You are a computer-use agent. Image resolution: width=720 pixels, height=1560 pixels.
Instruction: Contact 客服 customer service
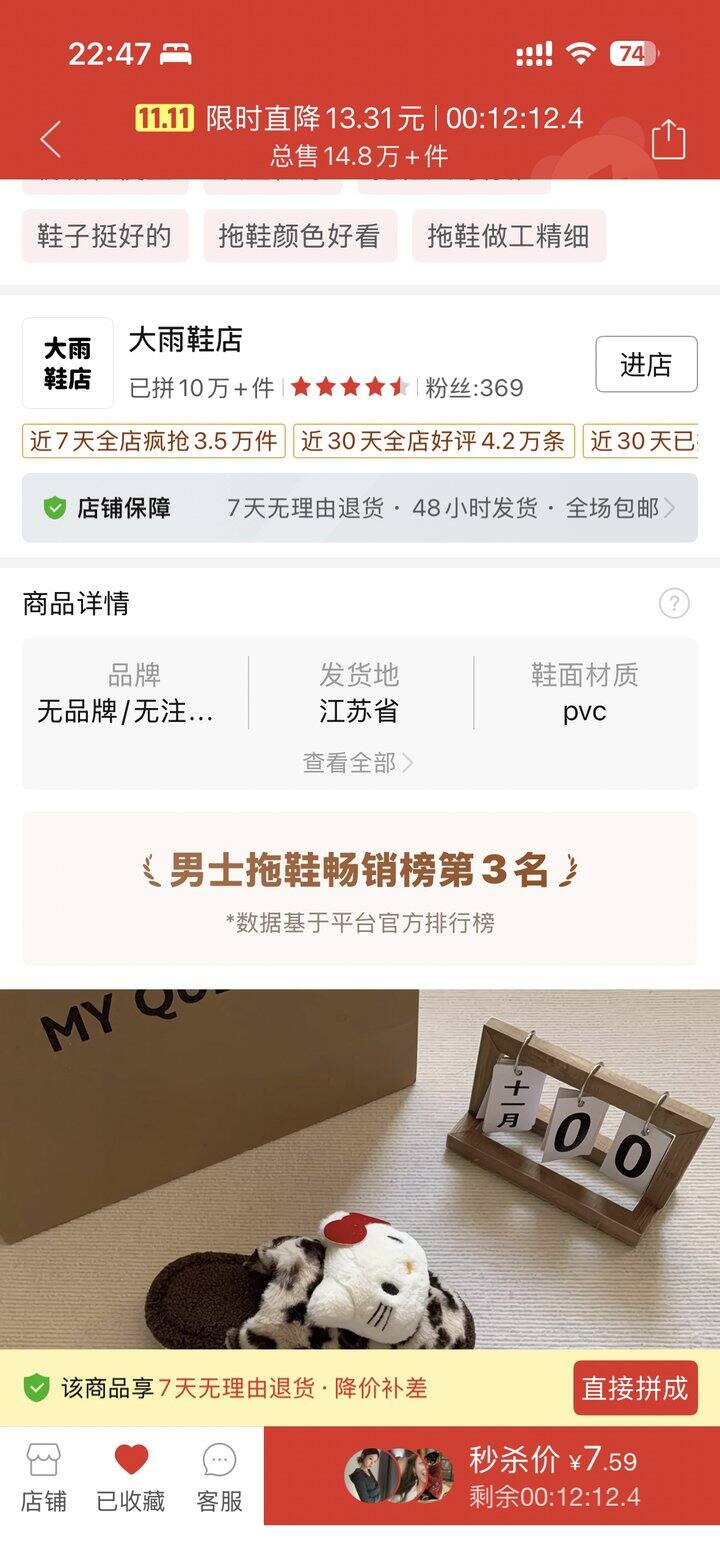coord(219,1476)
